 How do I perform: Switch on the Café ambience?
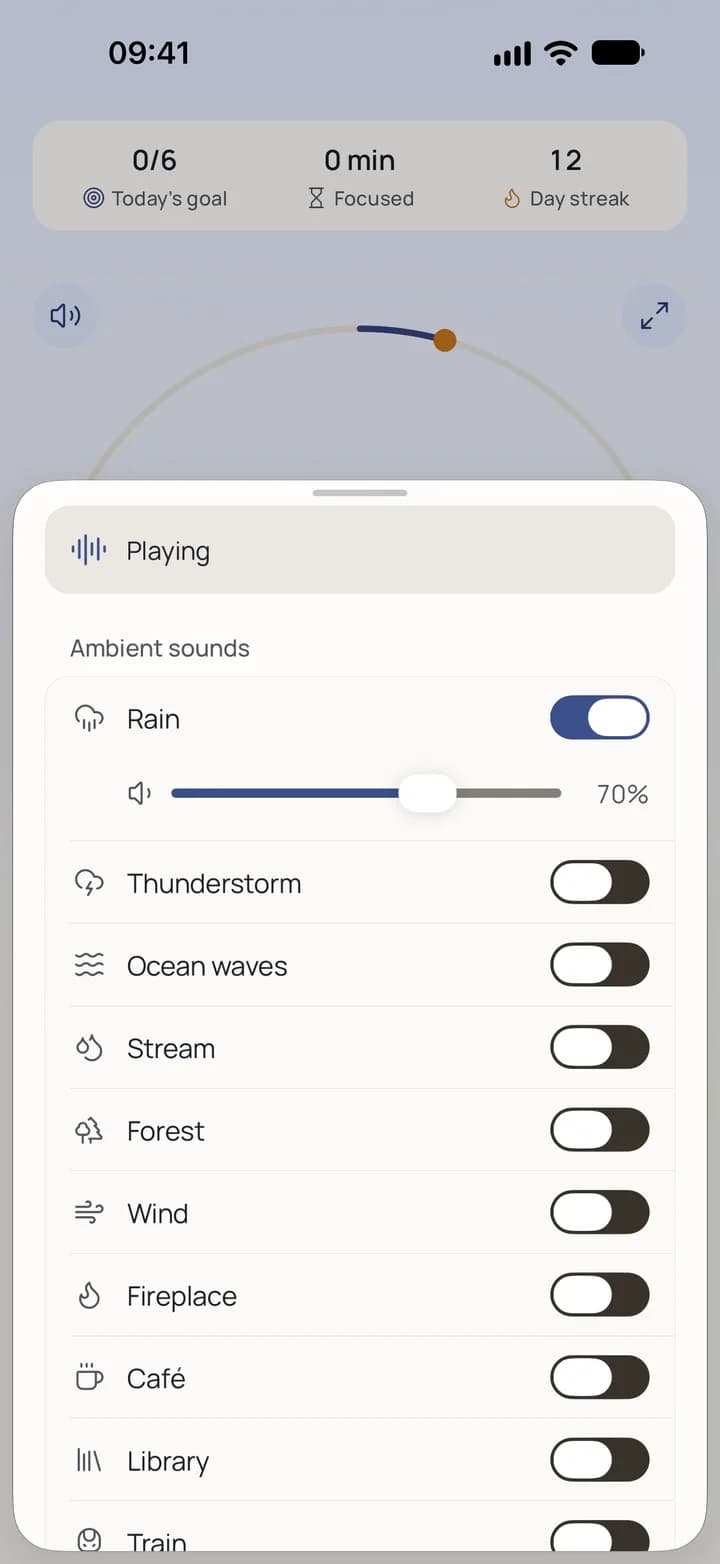[600, 1377]
